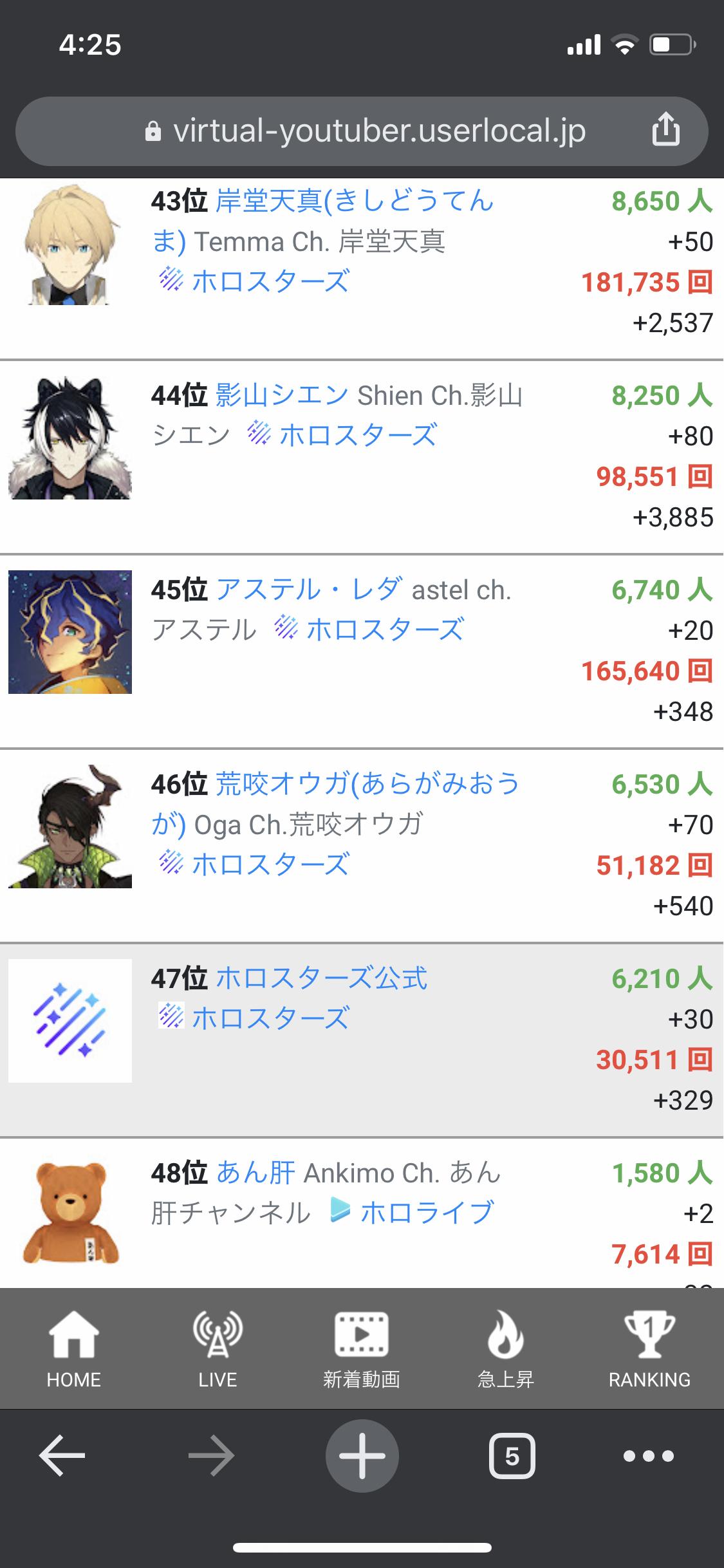
Task: Open the virtual-youtuber.userlocal.jp URL field
Action: (x=378, y=131)
